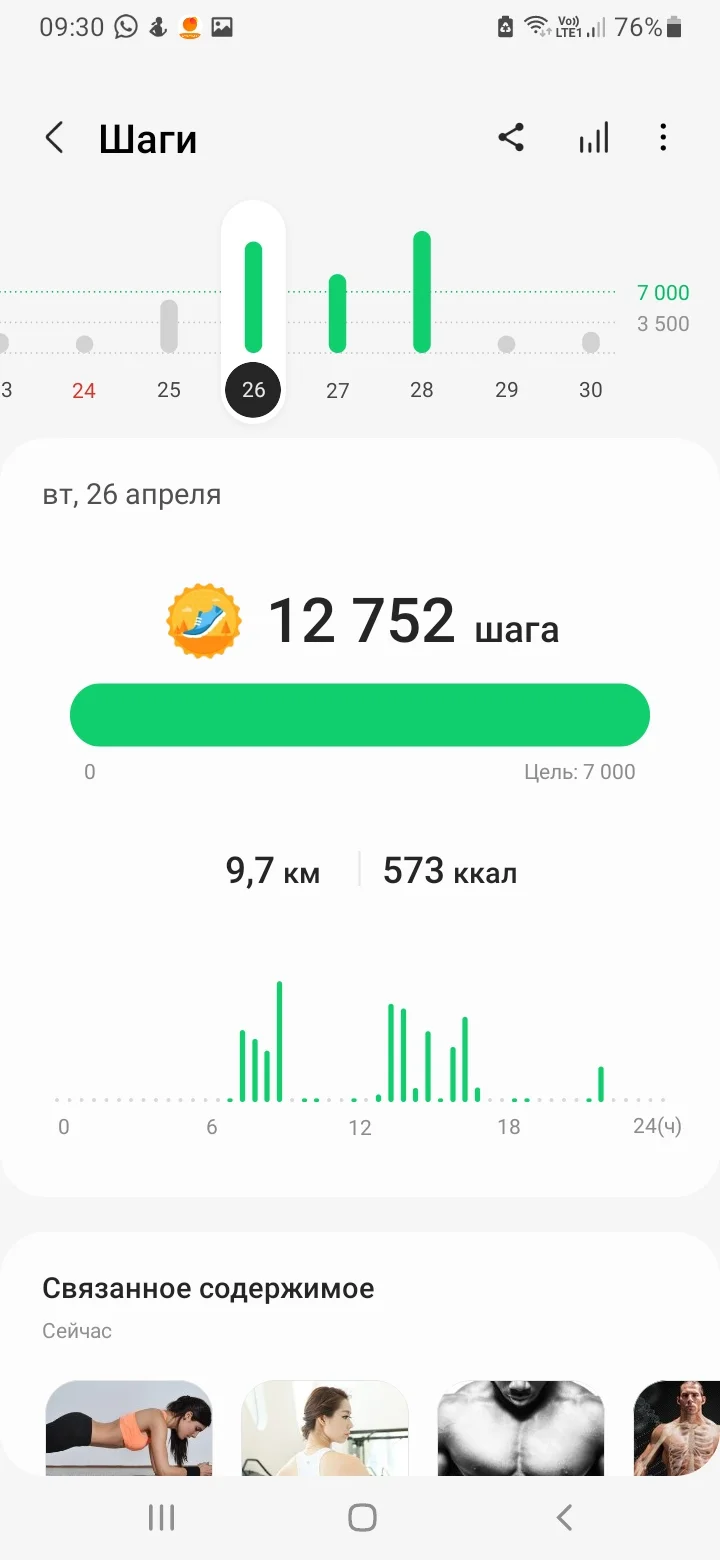The width and height of the screenshot is (720, 1560).
Task: Share the step count results
Action: (511, 138)
